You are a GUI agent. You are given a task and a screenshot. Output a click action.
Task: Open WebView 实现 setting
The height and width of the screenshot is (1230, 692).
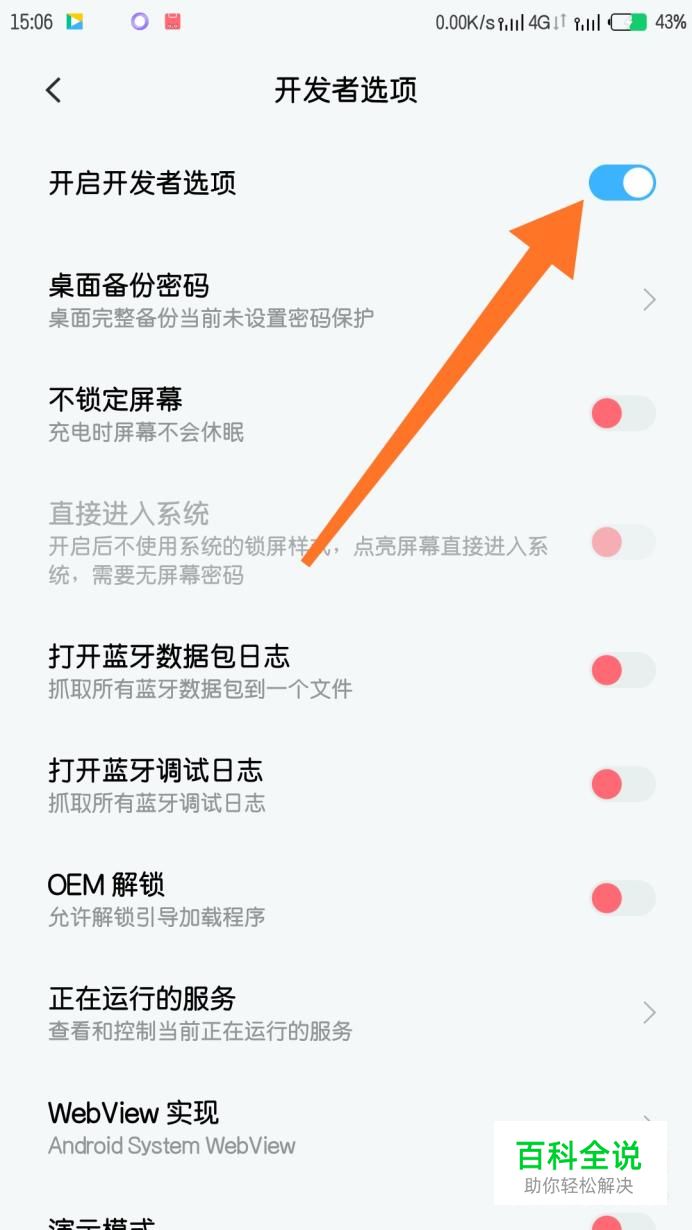pos(346,1126)
